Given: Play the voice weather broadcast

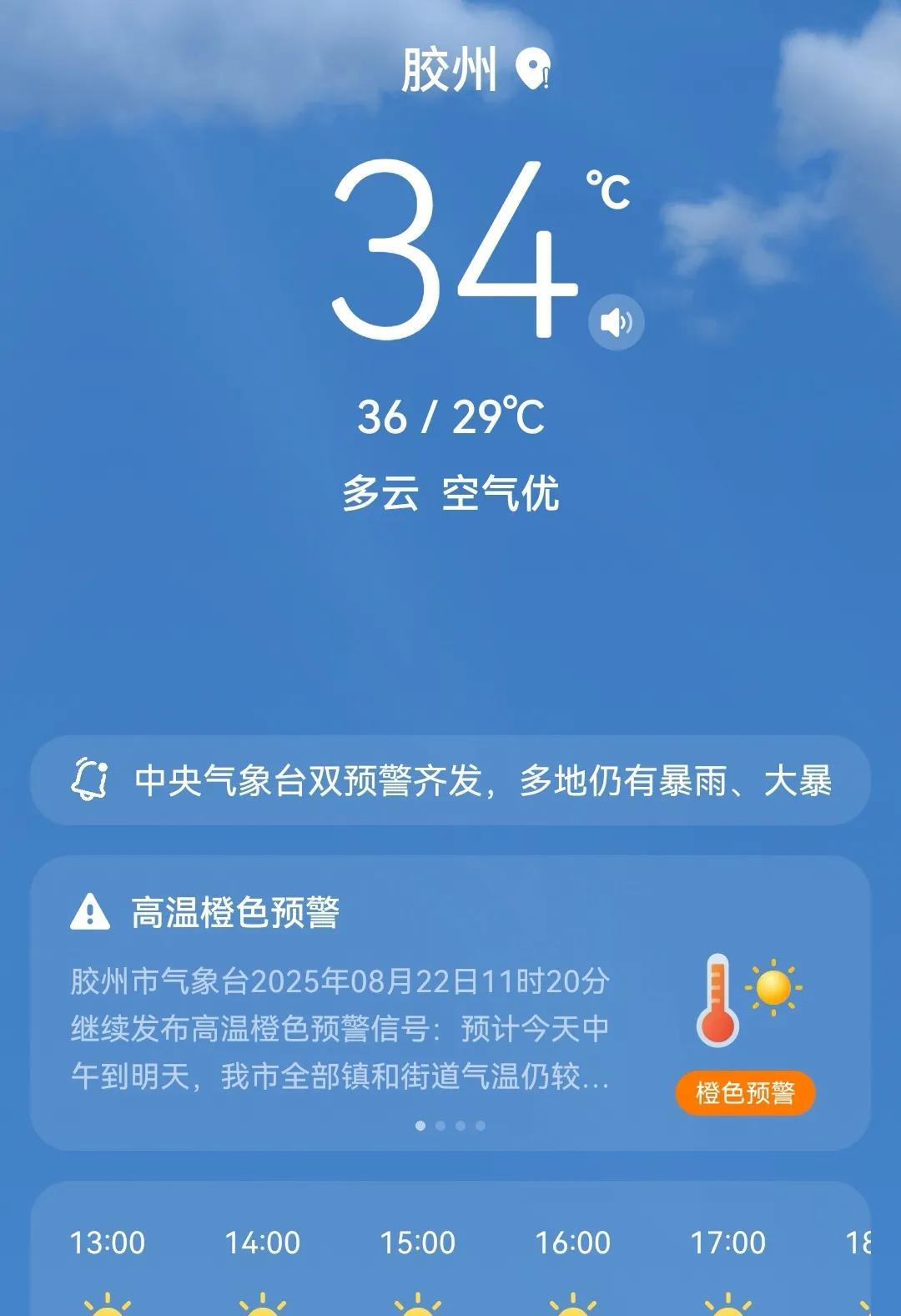Looking at the screenshot, I should coord(616,322).
